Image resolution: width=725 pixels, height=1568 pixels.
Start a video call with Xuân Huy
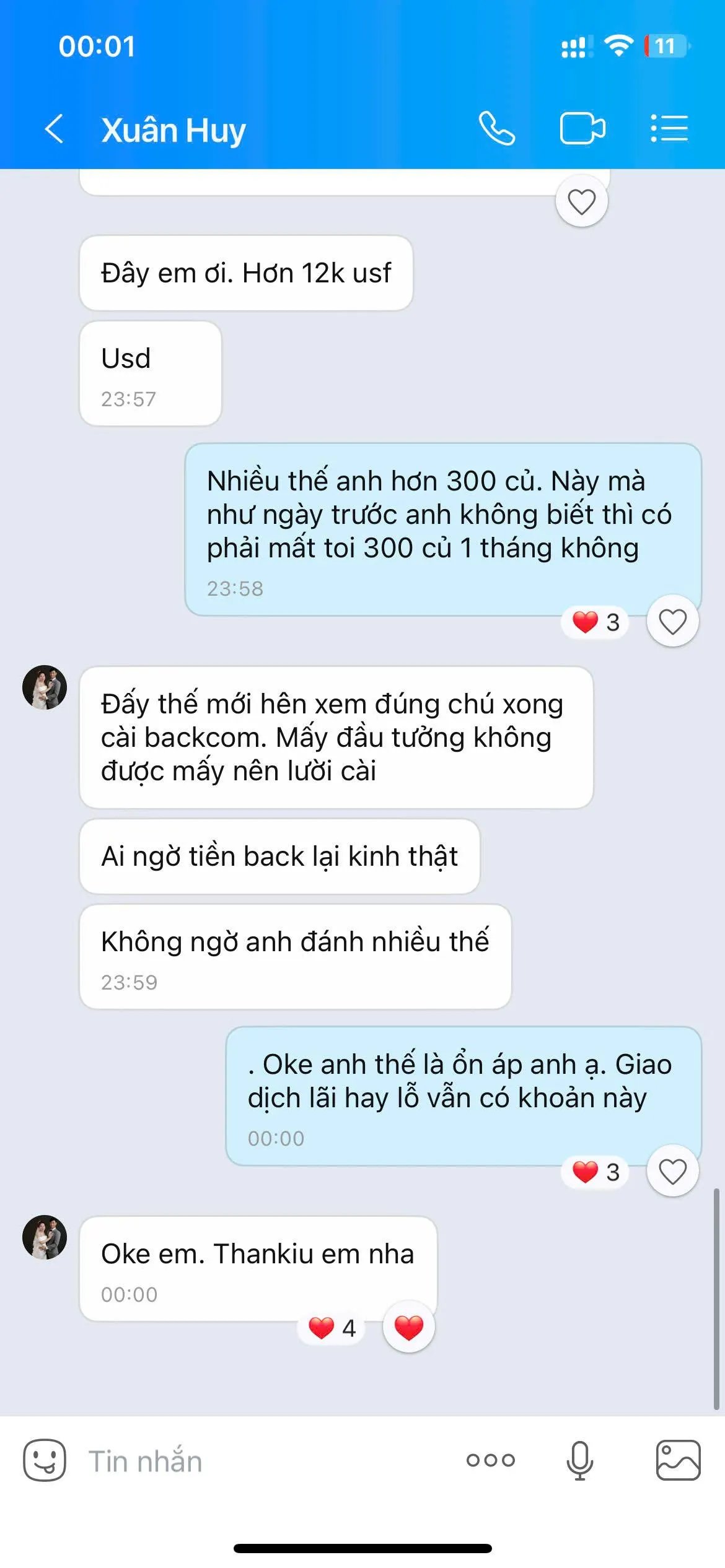coord(582,129)
